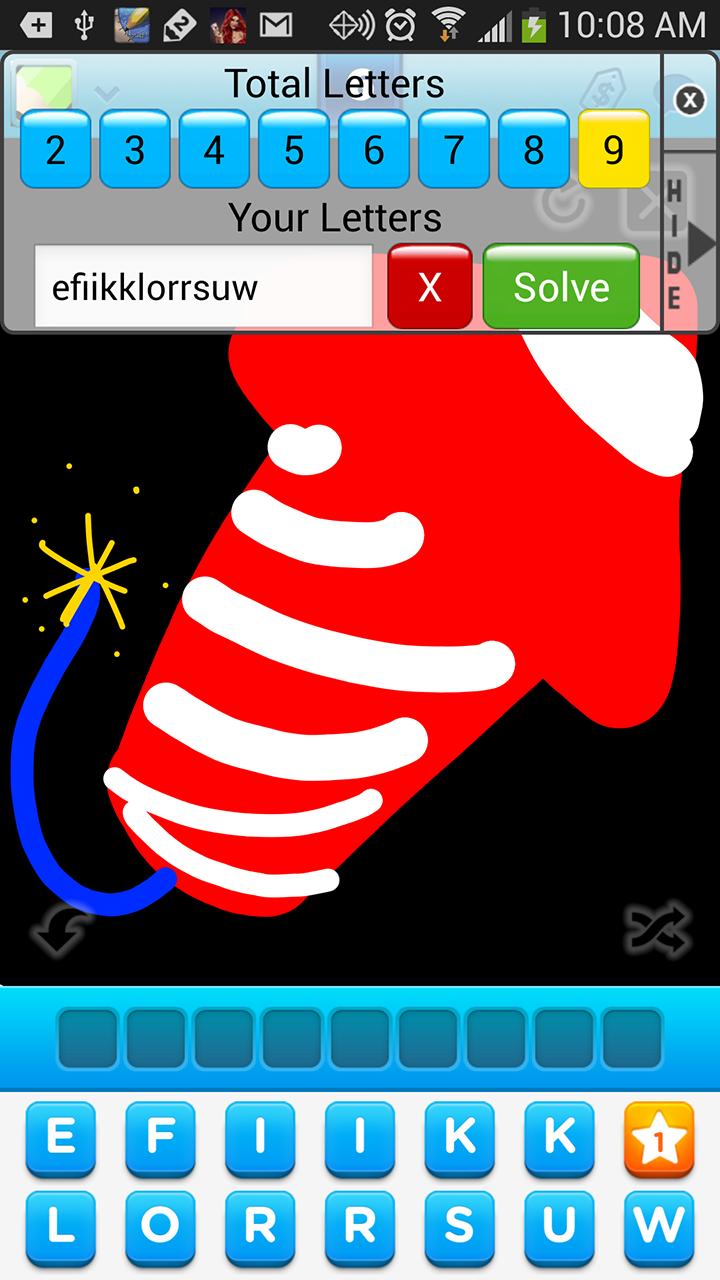Image resolution: width=720 pixels, height=1280 pixels.
Task: Choose 2 total letters
Action: click(x=55, y=150)
